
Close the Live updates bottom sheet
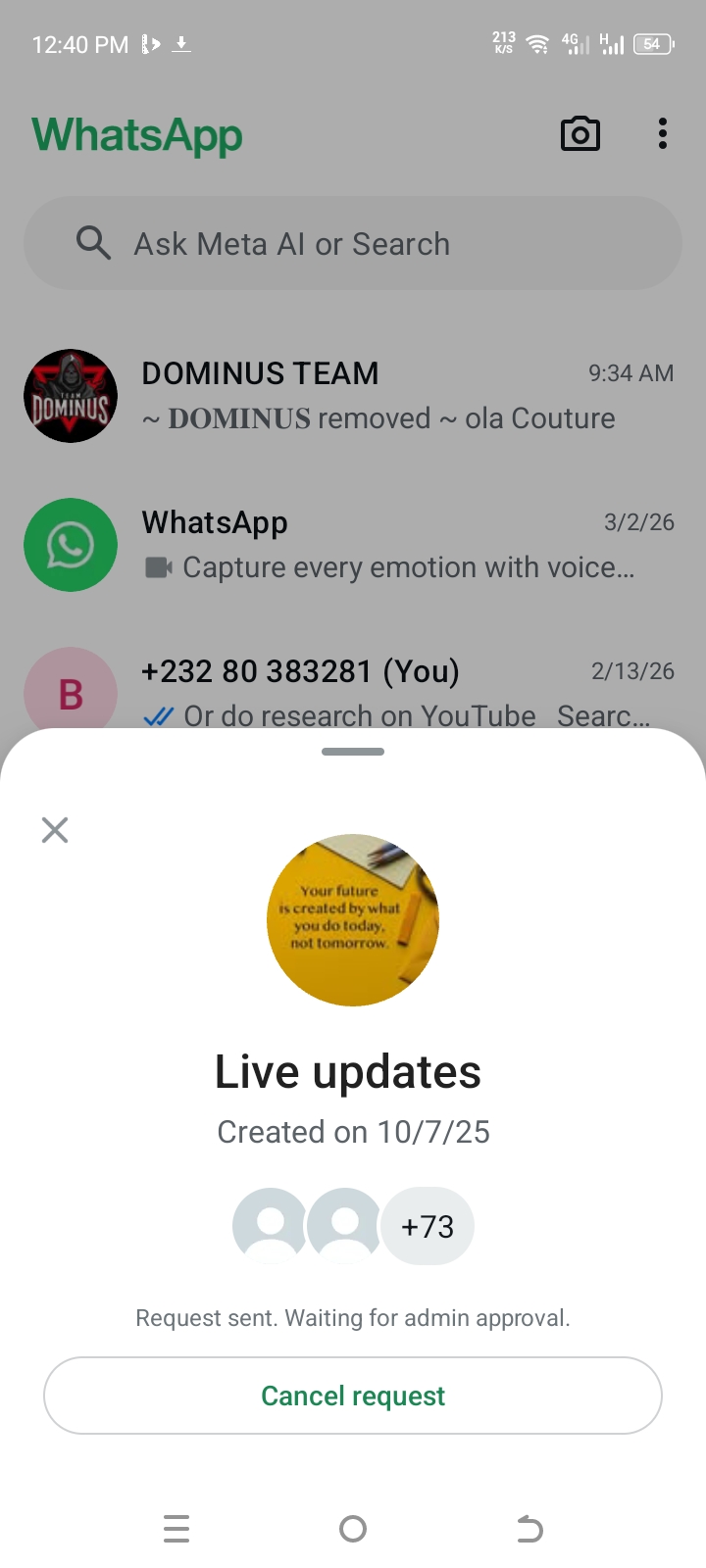pos(55,830)
